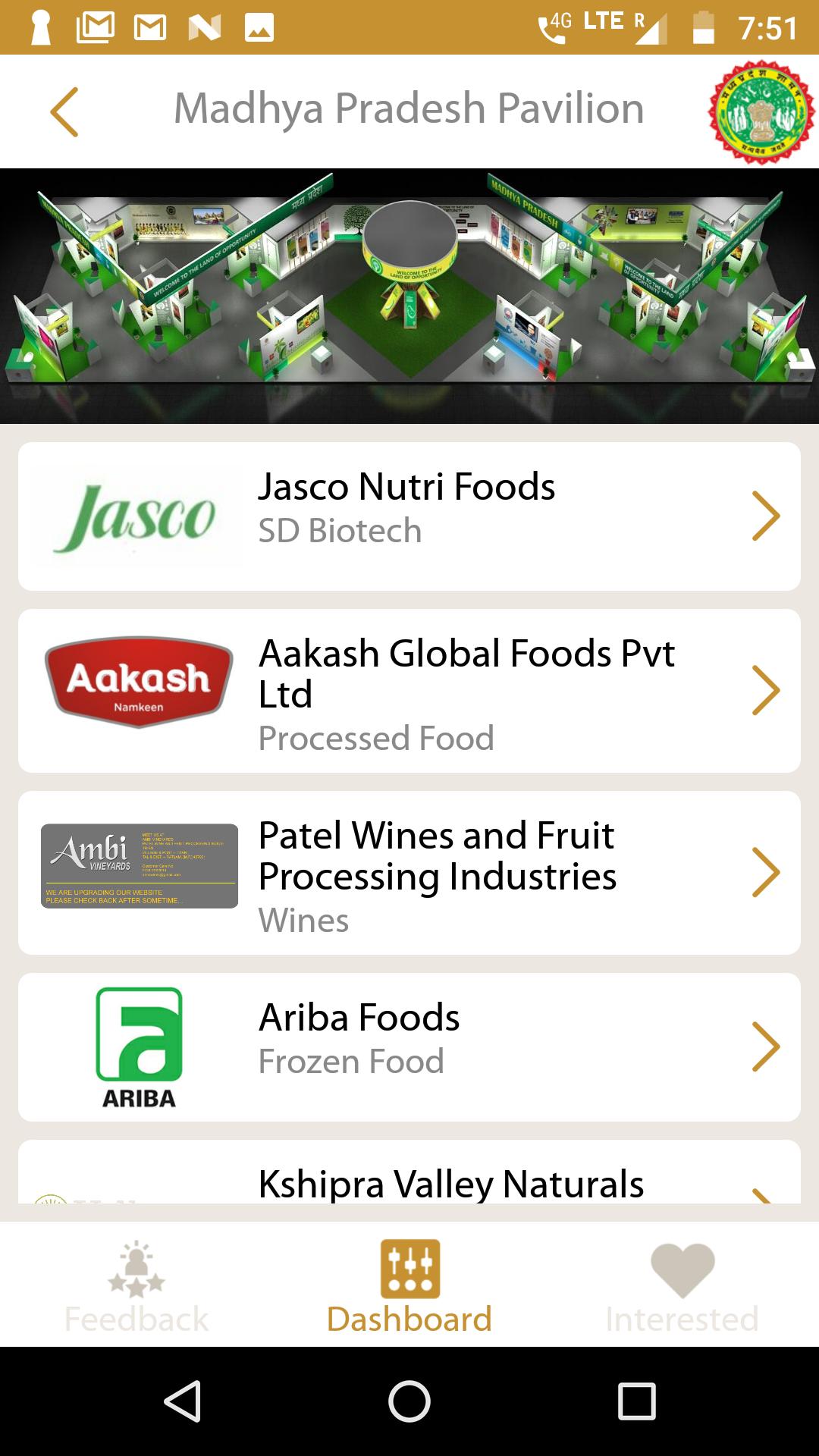This screenshot has width=819, height=1456.
Task: Switch to the Interested tab
Action: click(682, 1285)
